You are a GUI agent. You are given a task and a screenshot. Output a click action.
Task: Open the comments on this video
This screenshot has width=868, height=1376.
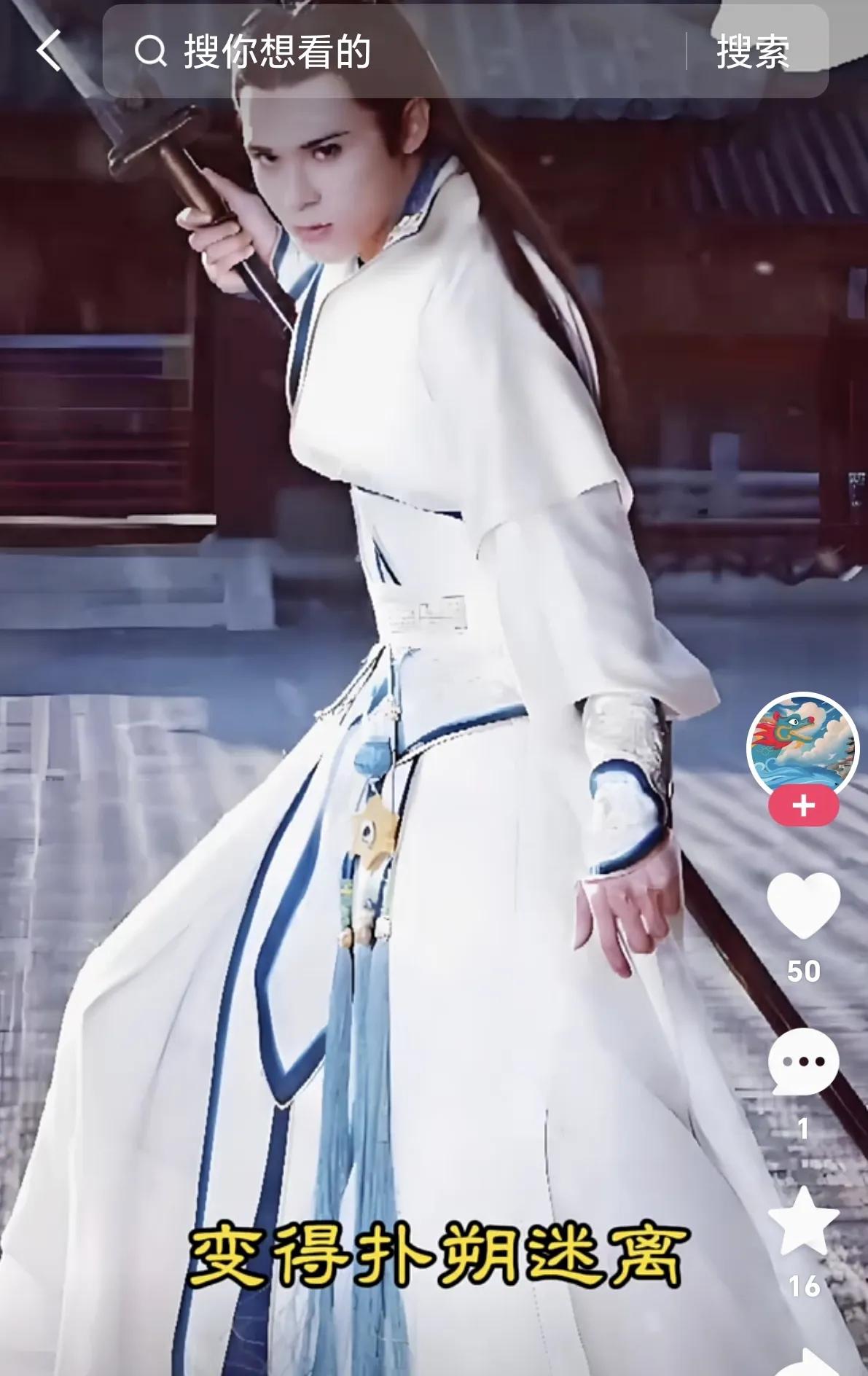click(x=803, y=1062)
